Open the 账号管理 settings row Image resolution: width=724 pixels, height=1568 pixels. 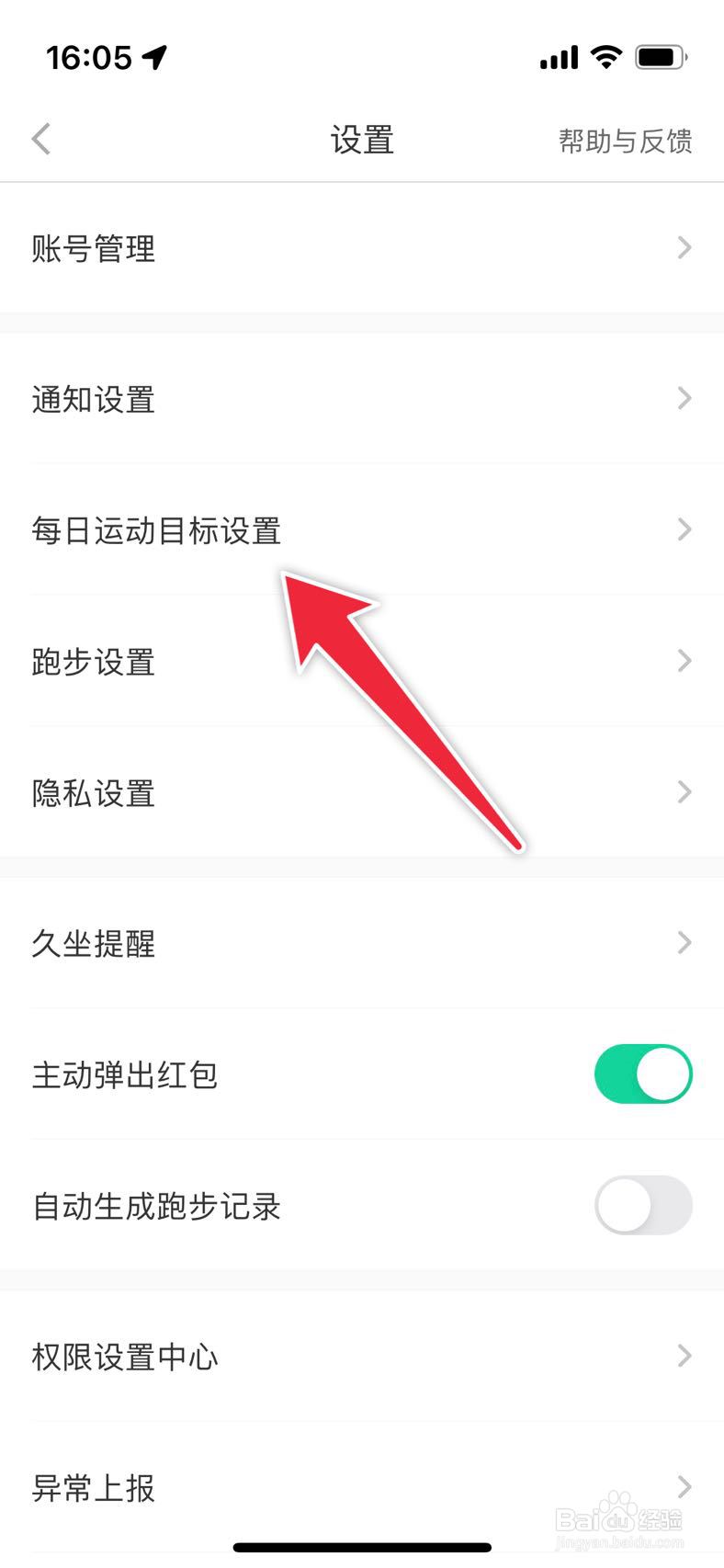pyautogui.click(x=94, y=248)
